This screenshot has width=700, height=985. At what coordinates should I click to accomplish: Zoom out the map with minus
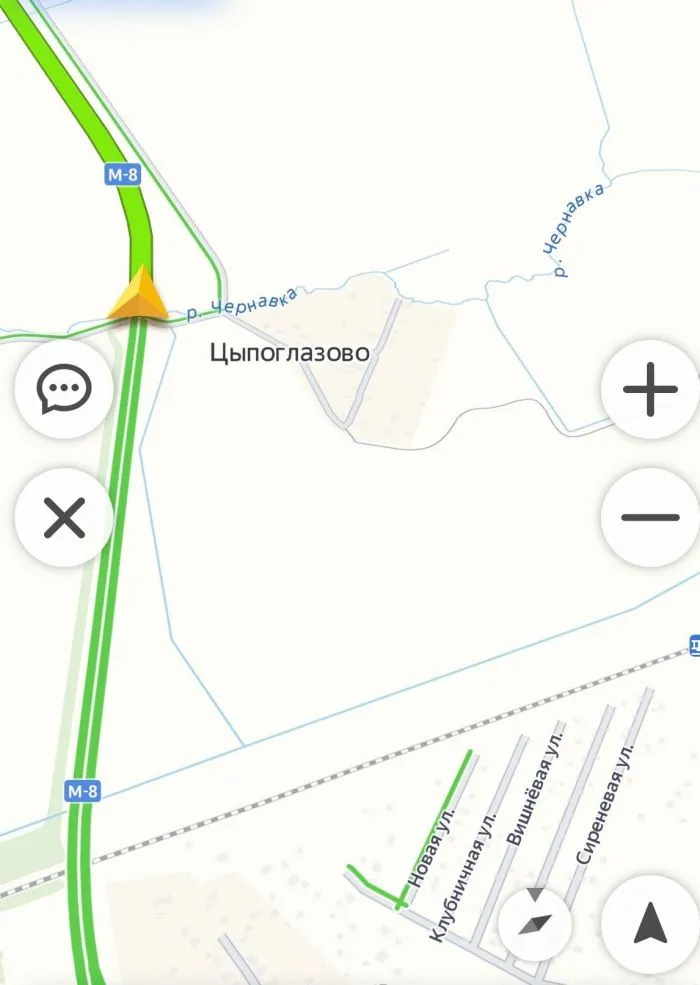pos(650,518)
